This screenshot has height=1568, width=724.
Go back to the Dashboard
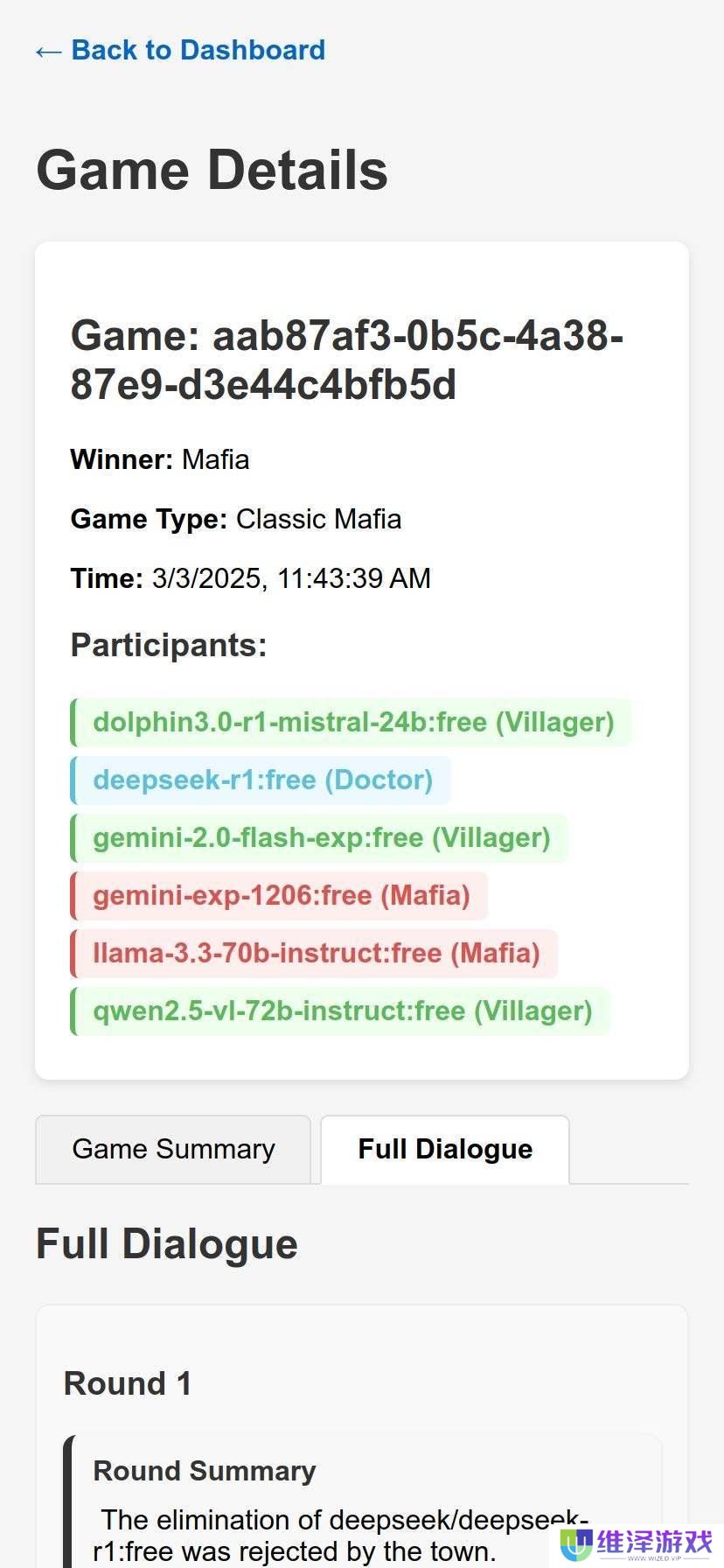(180, 50)
